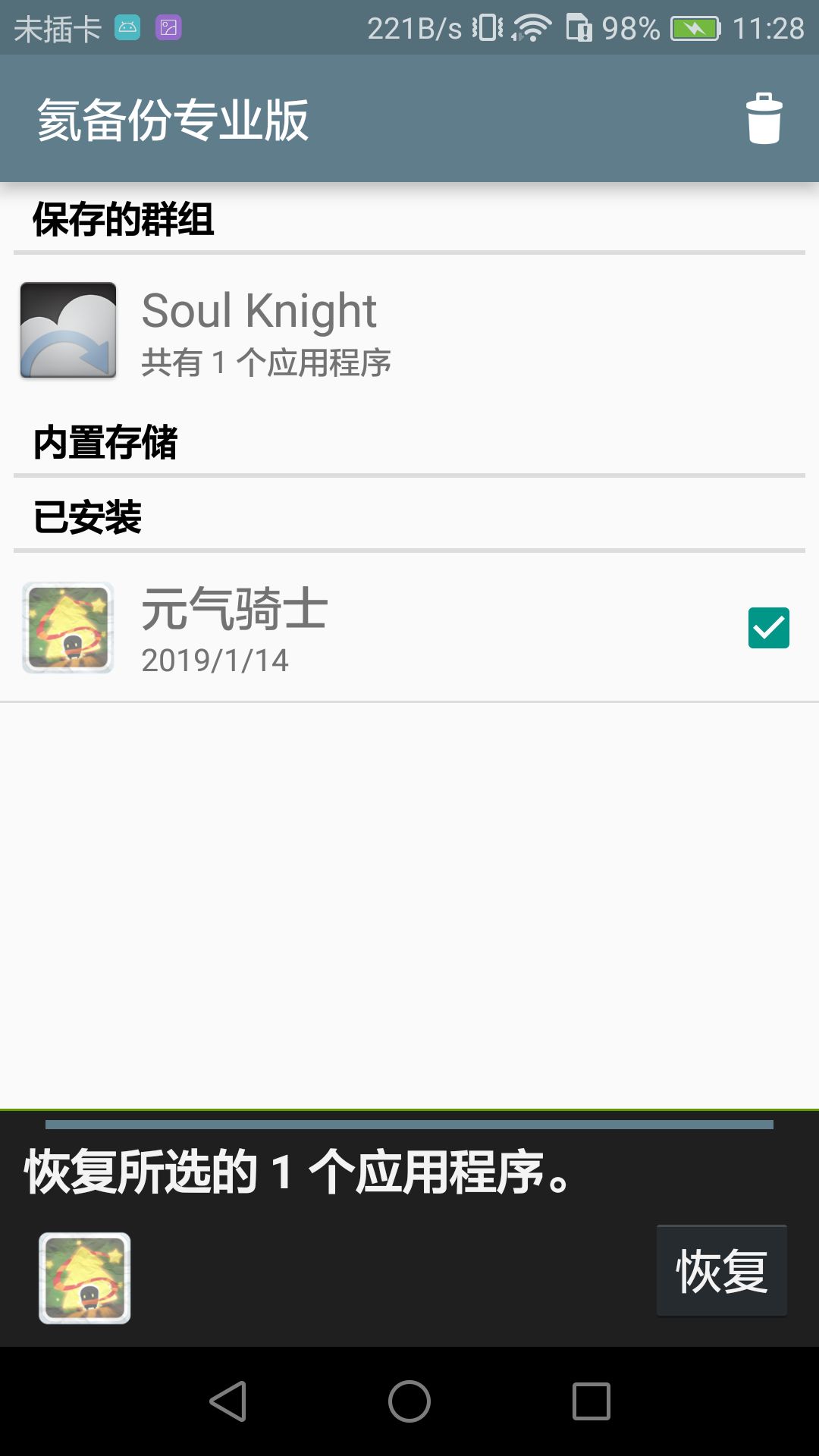The width and height of the screenshot is (819, 1456).
Task: Open the Soul Knight backup group icon
Action: [67, 329]
